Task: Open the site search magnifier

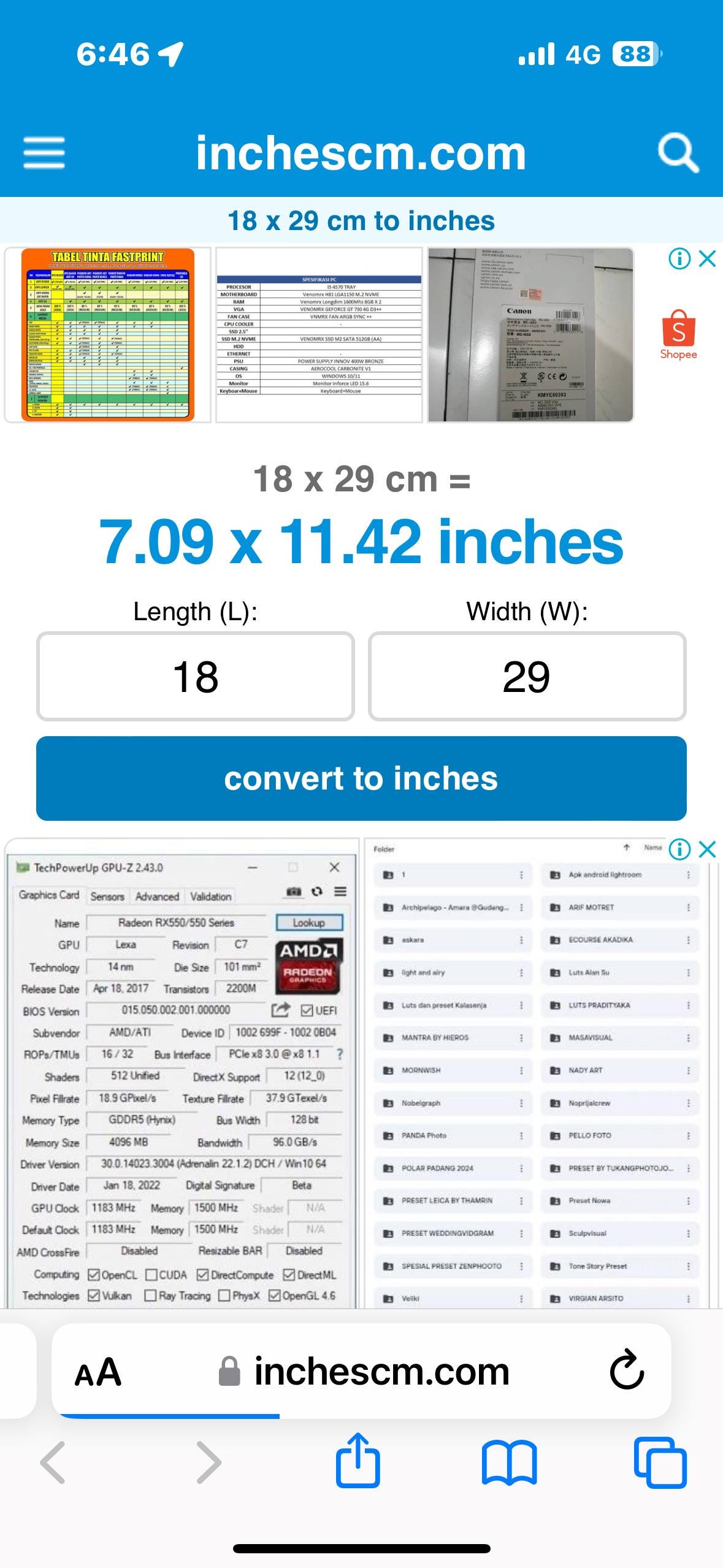Action: pos(677,153)
